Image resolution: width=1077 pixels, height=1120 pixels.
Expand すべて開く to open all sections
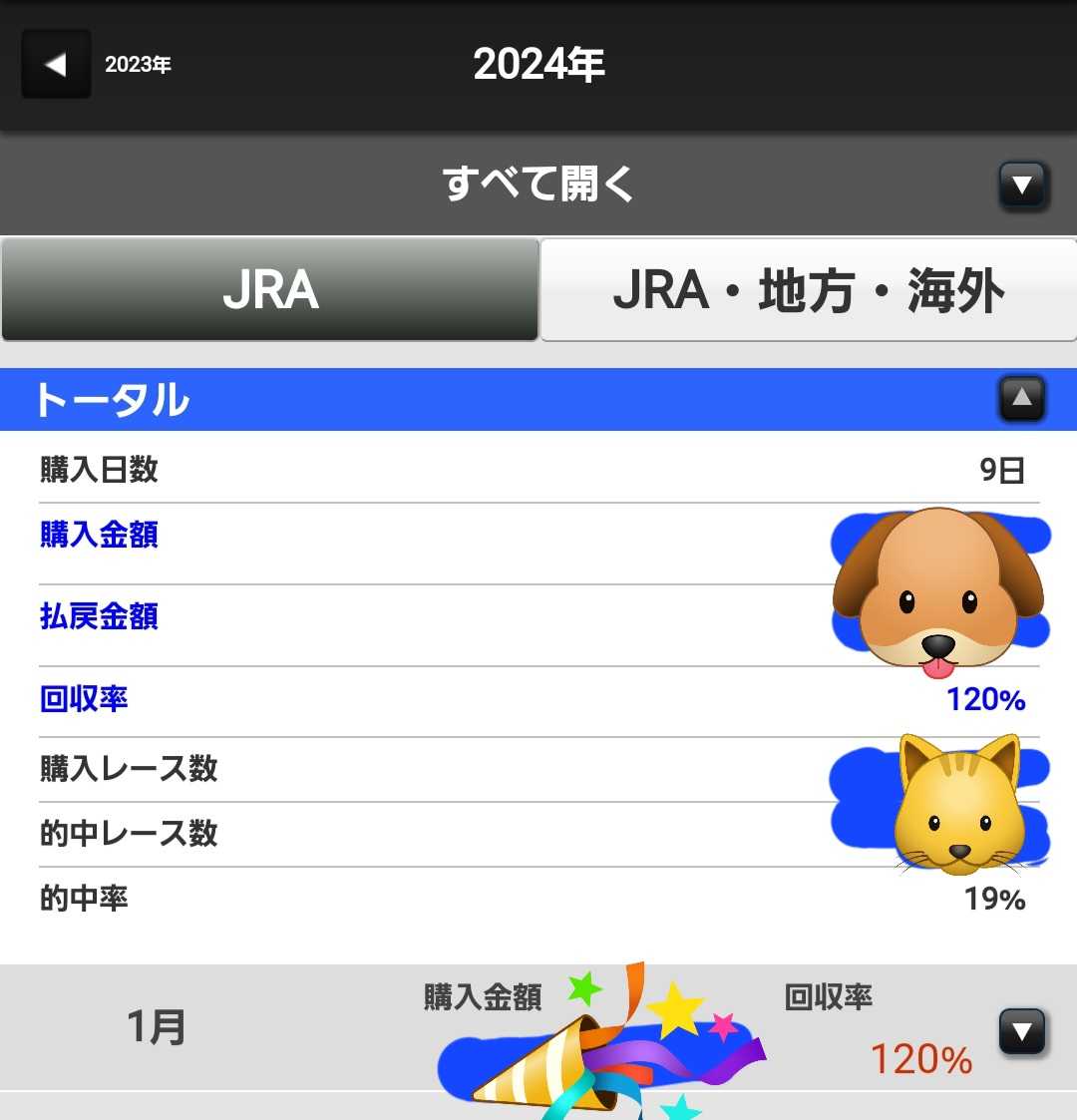click(x=1022, y=186)
